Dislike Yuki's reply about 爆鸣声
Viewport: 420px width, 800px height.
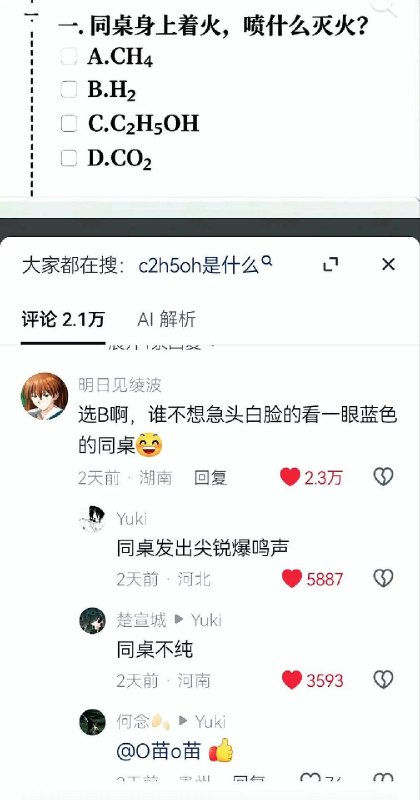[x=383, y=579]
